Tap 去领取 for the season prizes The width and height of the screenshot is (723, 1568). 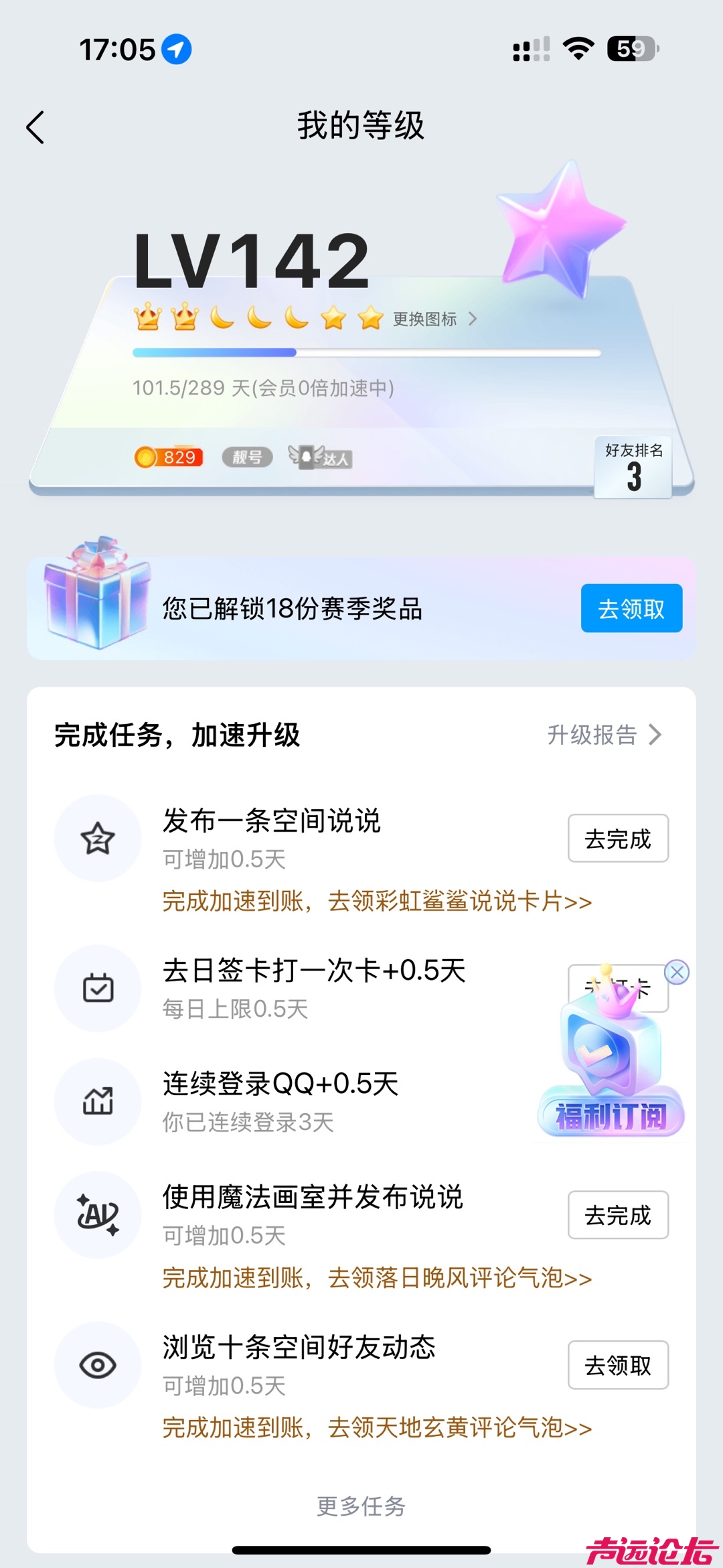(x=631, y=608)
